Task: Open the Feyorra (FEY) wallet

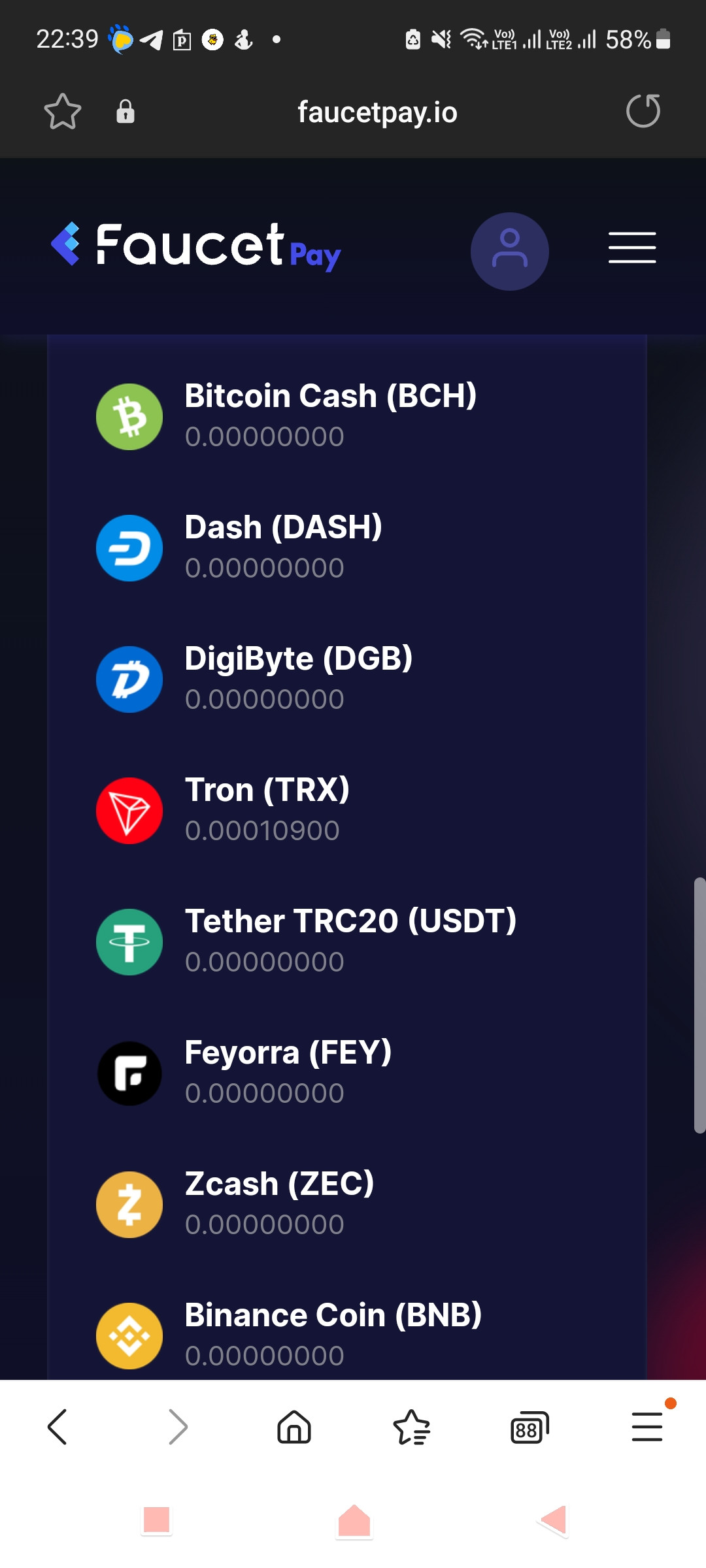Action: click(346, 1073)
